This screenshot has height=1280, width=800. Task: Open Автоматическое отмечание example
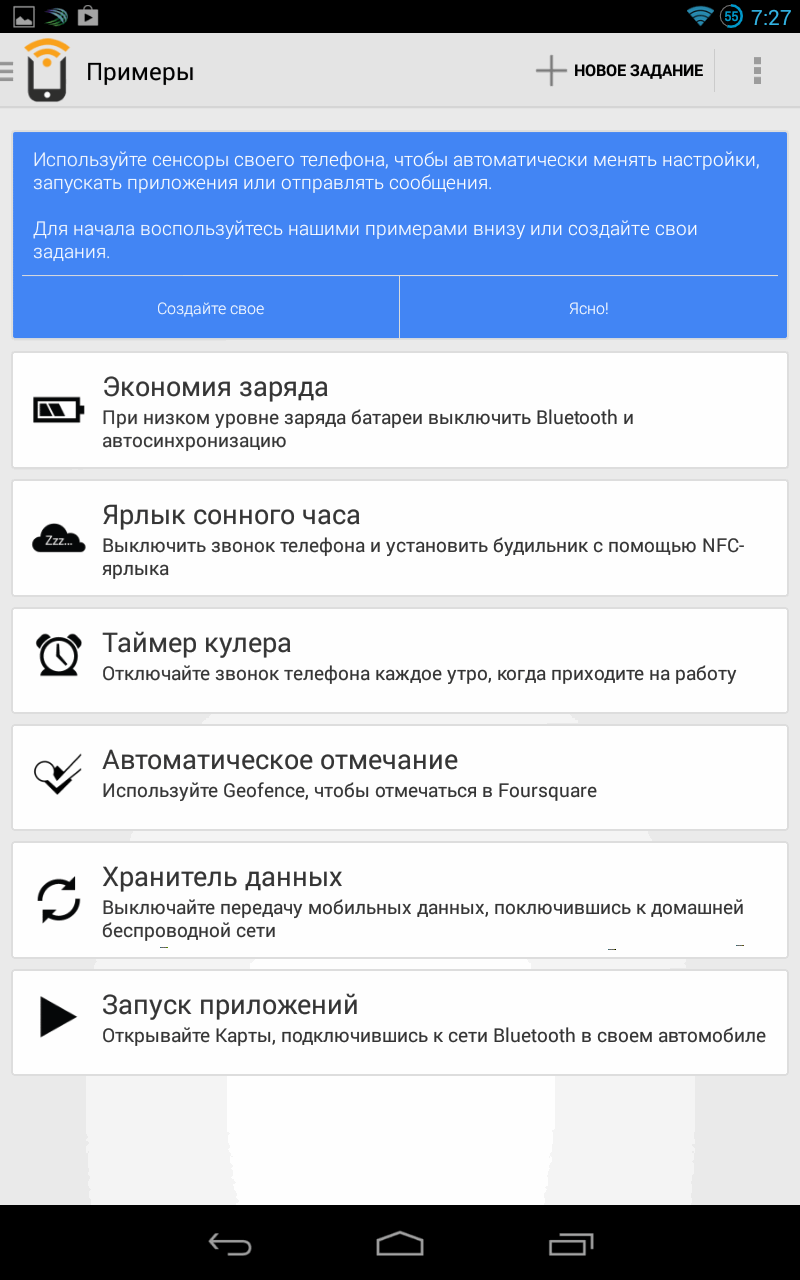click(400, 777)
